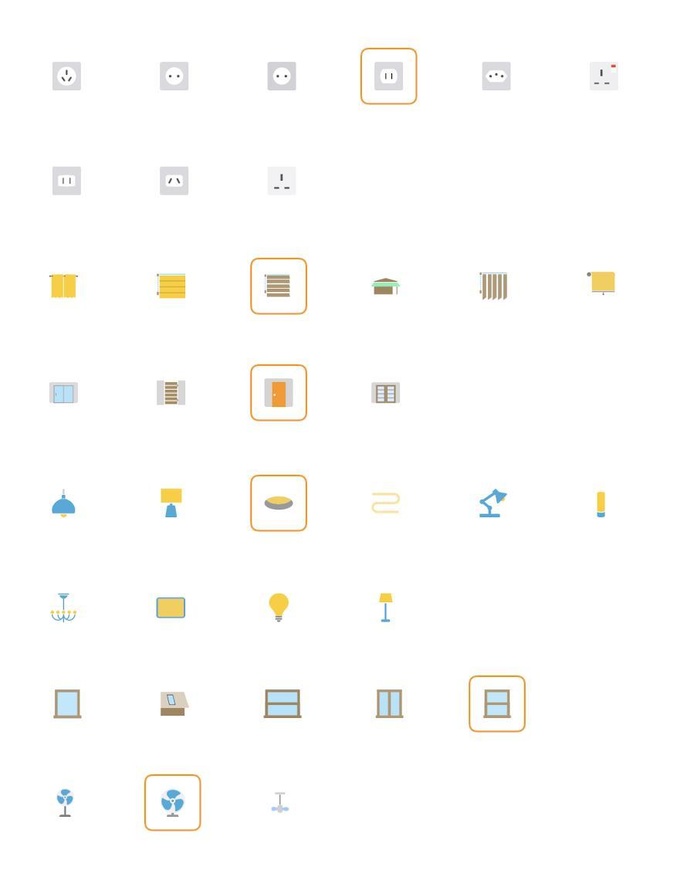Select the awning canopy icon

pyautogui.click(x=385, y=286)
